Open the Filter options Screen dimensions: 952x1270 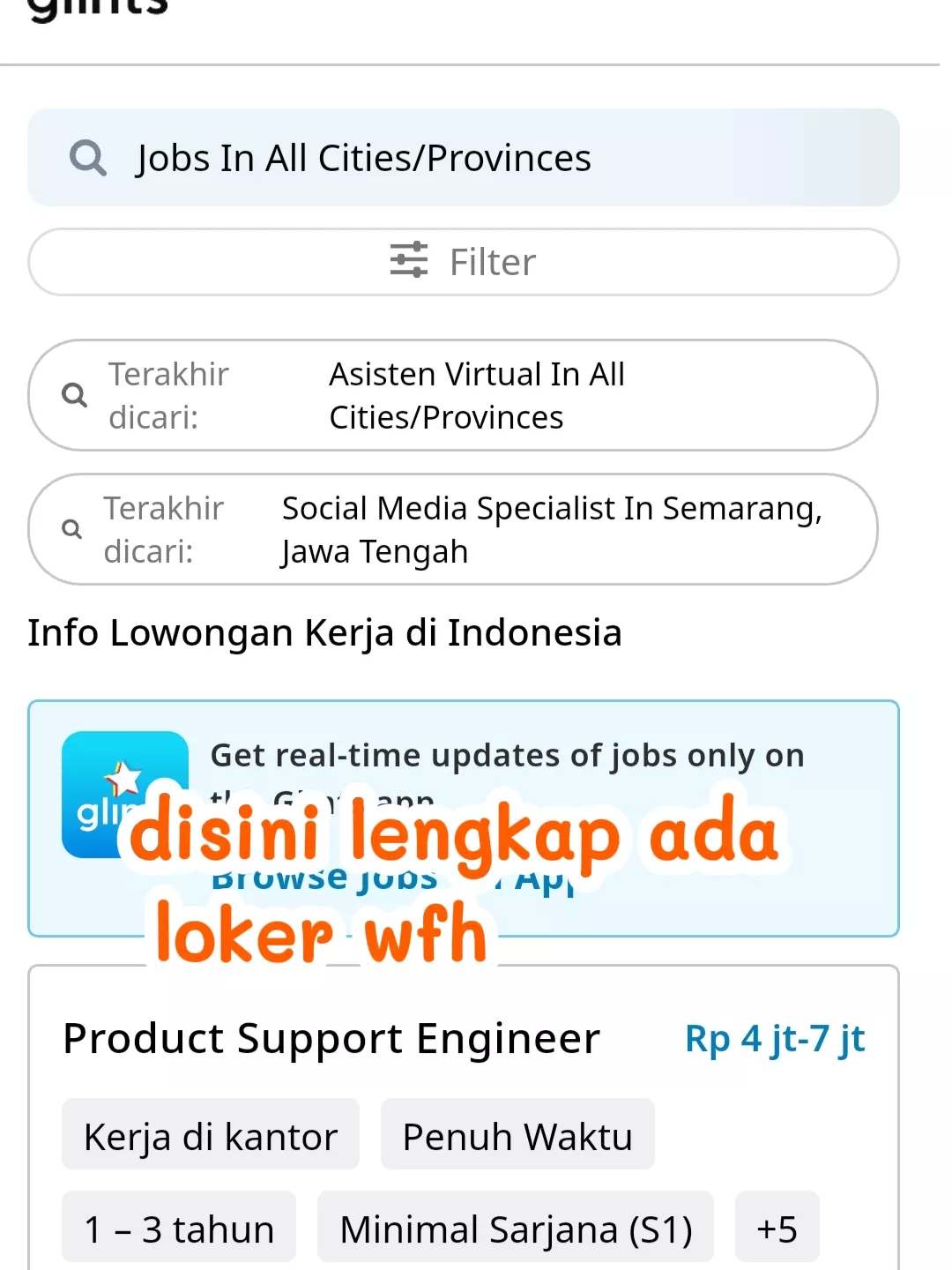pyautogui.click(x=463, y=262)
